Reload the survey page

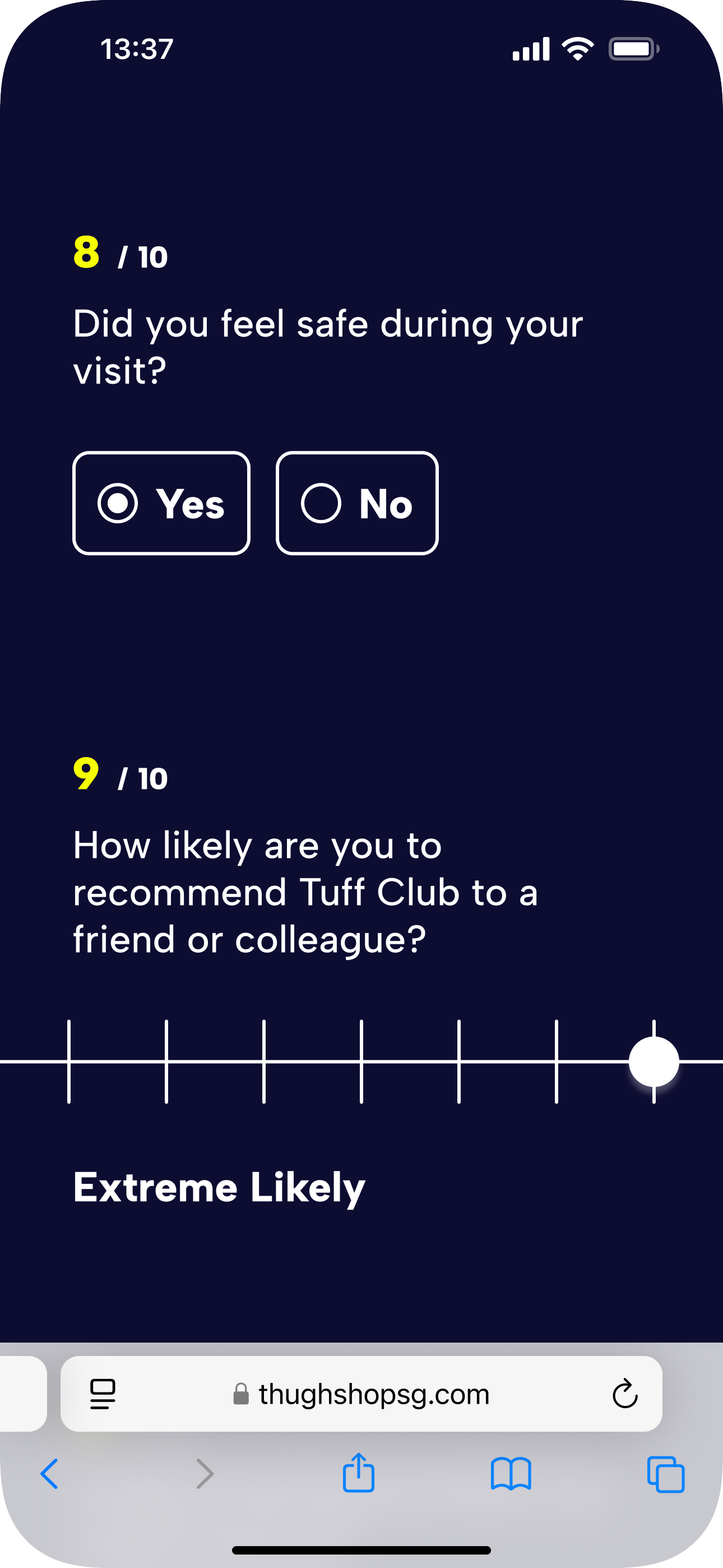click(624, 1394)
